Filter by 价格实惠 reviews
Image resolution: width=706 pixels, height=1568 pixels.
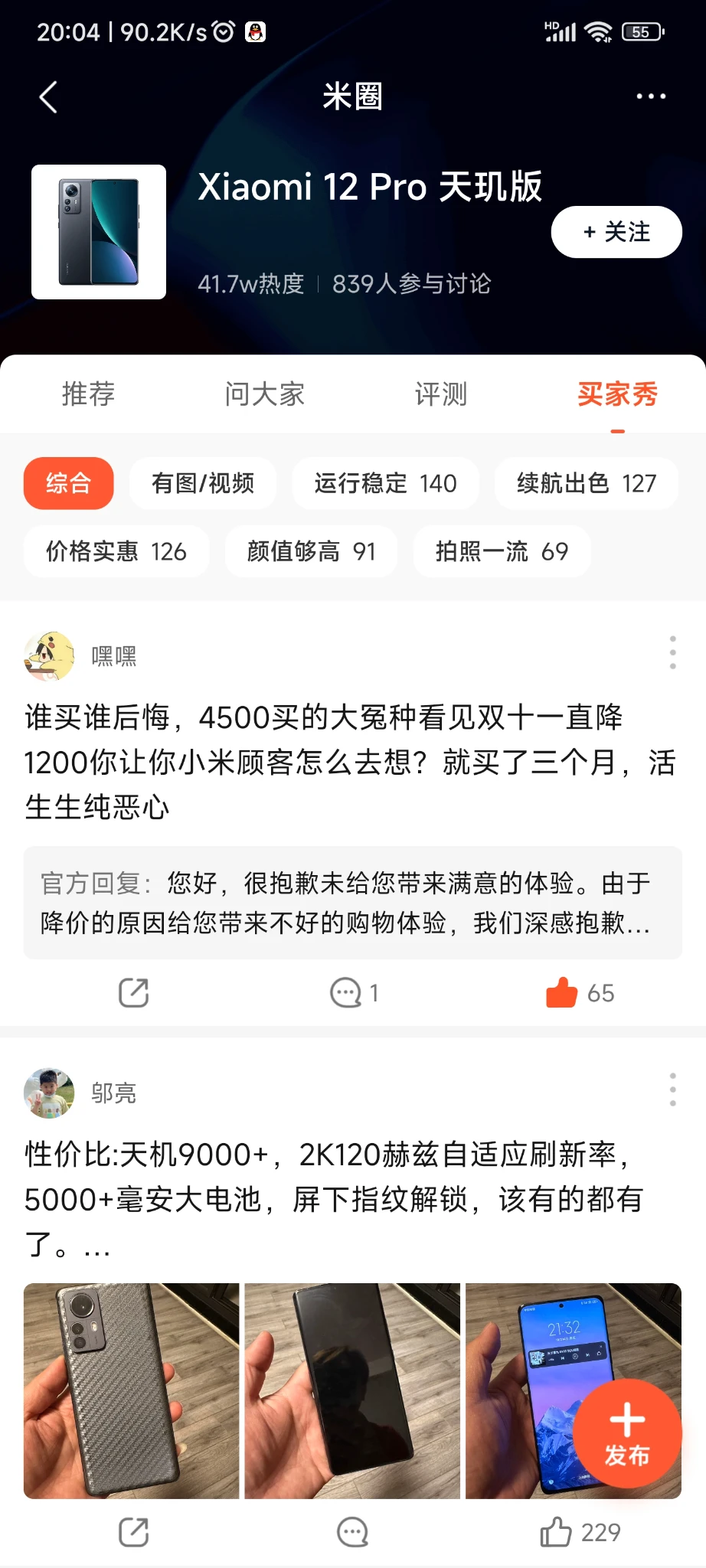116,551
